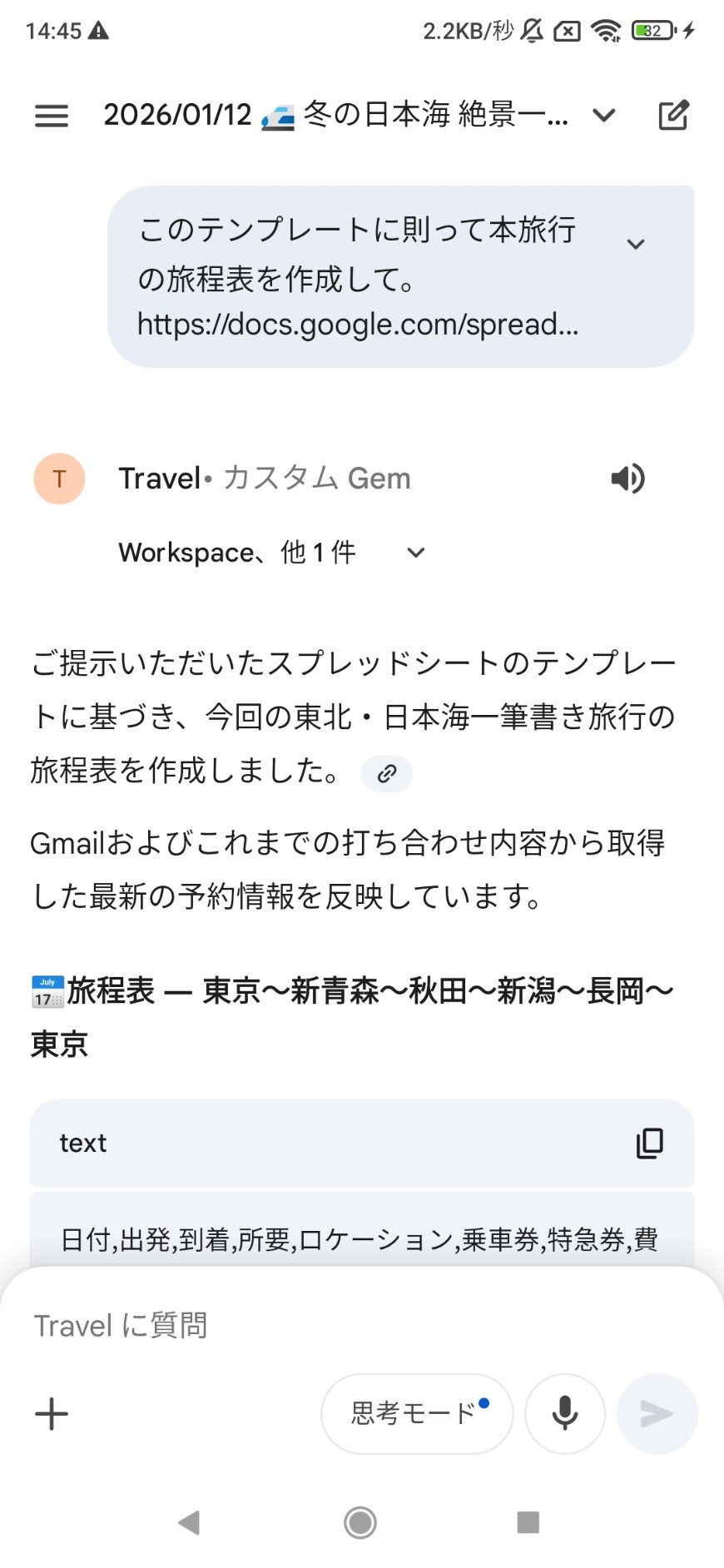724x1568 pixels.
Task: Tap the send arrow button
Action: (x=657, y=1413)
